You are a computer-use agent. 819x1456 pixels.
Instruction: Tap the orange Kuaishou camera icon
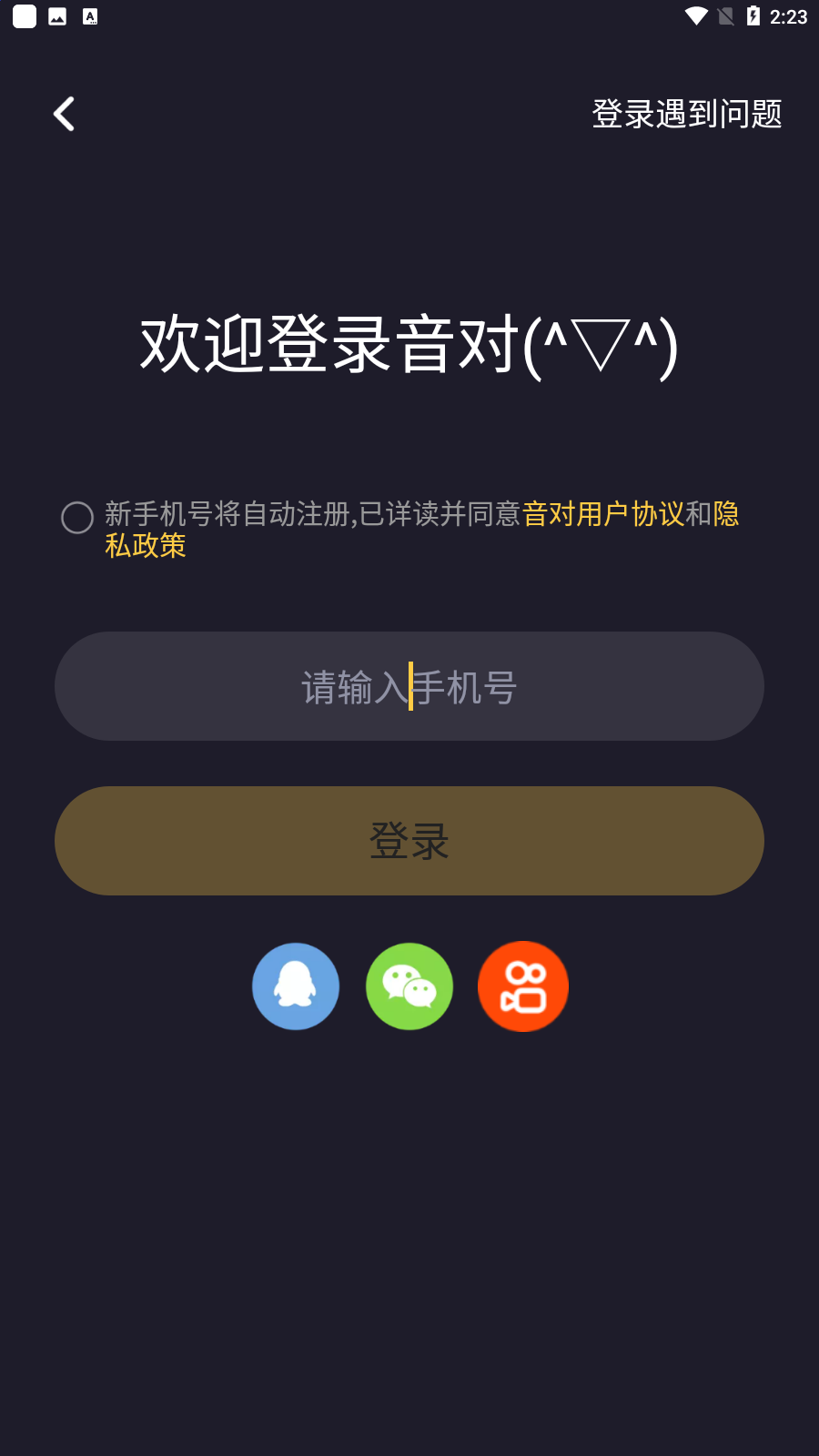pos(522,986)
